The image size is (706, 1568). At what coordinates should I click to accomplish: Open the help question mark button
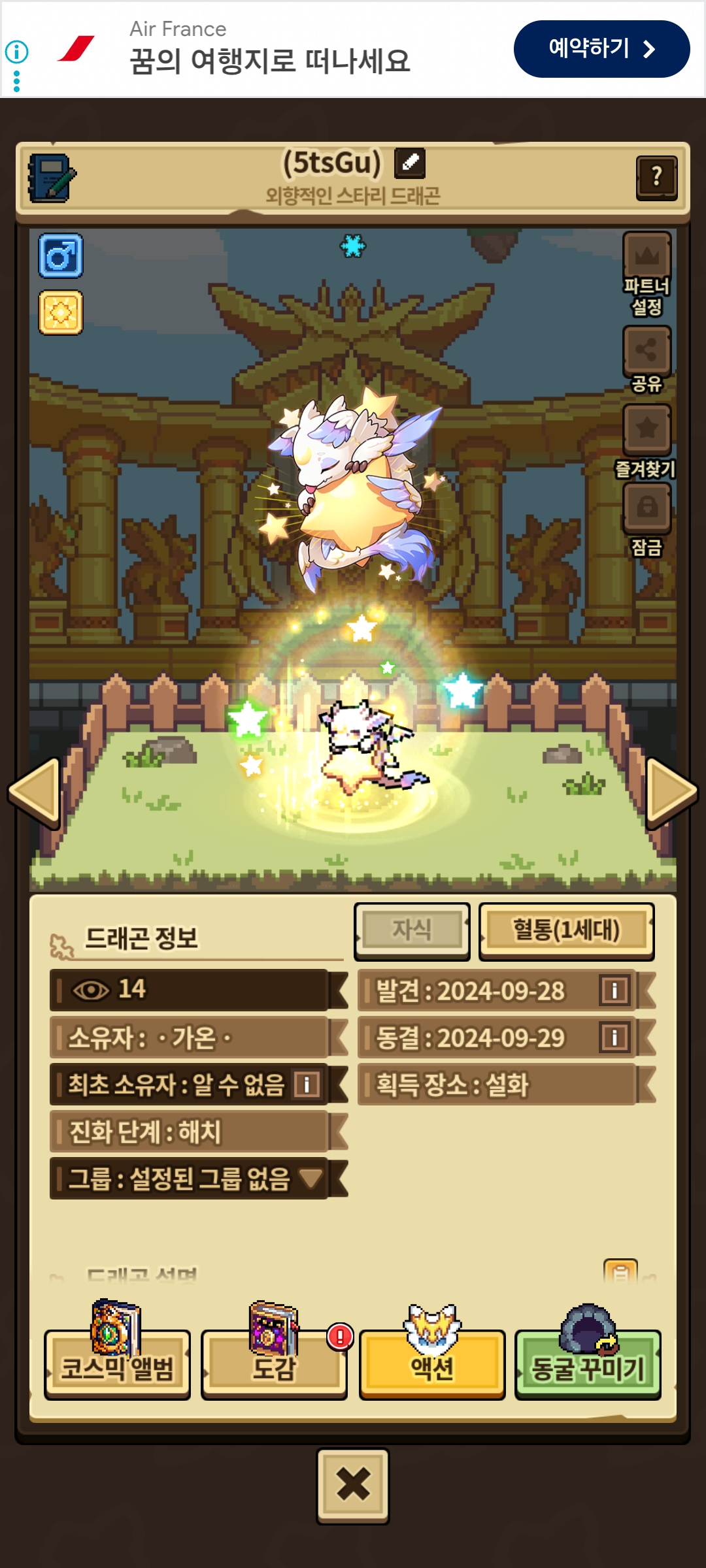click(x=656, y=178)
